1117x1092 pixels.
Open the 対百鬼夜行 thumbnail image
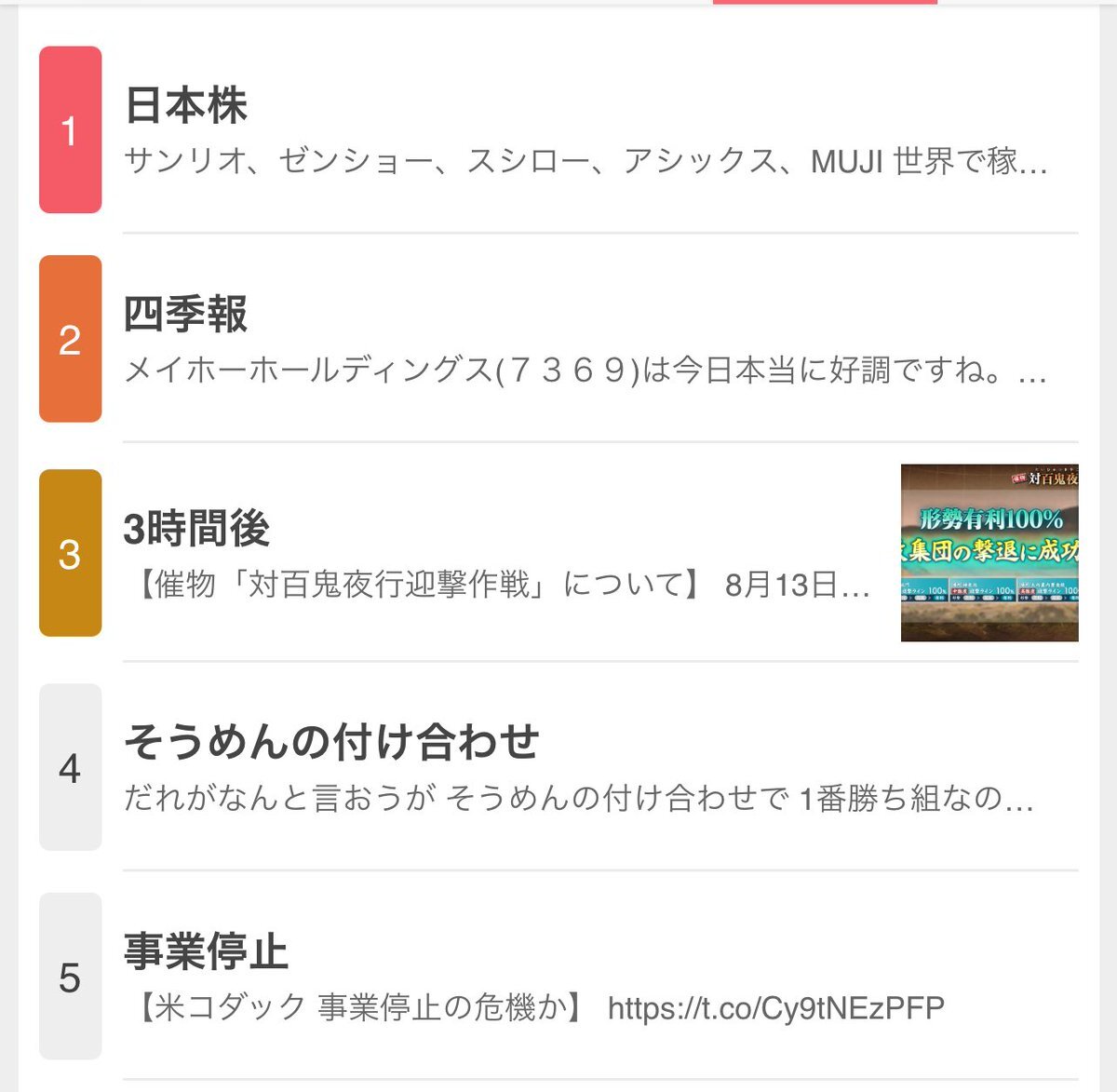click(989, 553)
